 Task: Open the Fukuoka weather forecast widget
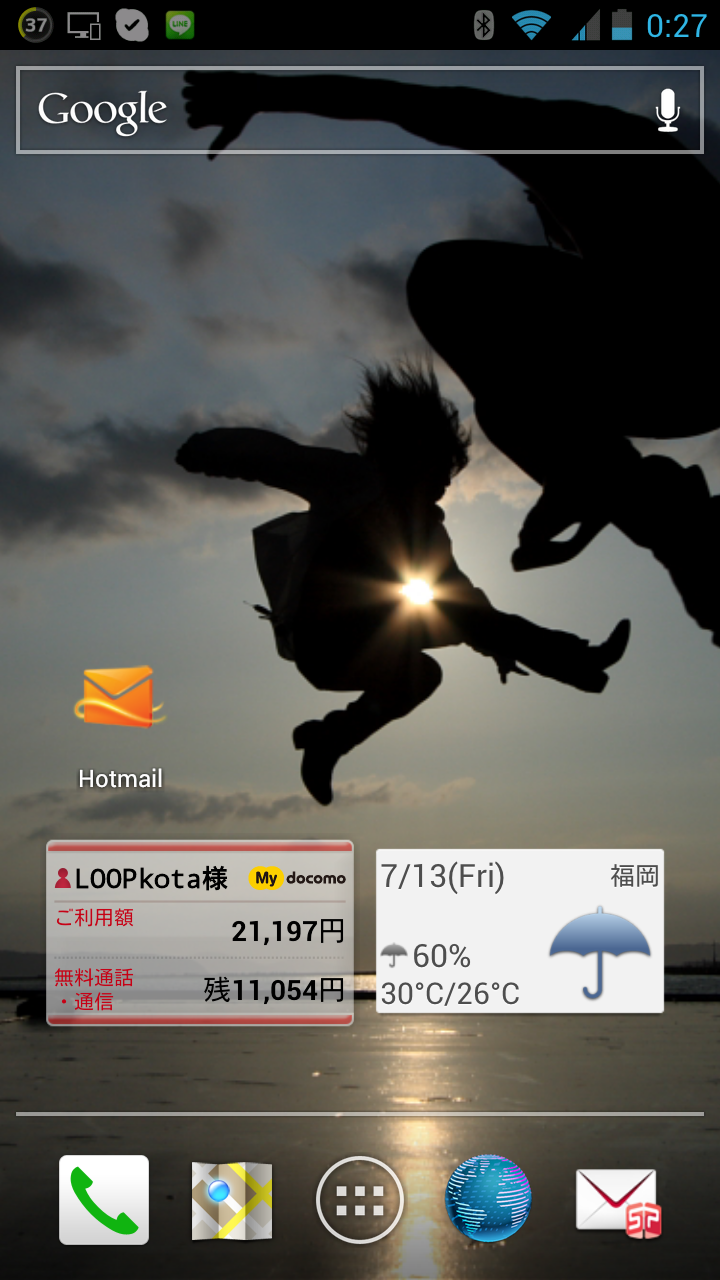pyautogui.click(x=520, y=932)
